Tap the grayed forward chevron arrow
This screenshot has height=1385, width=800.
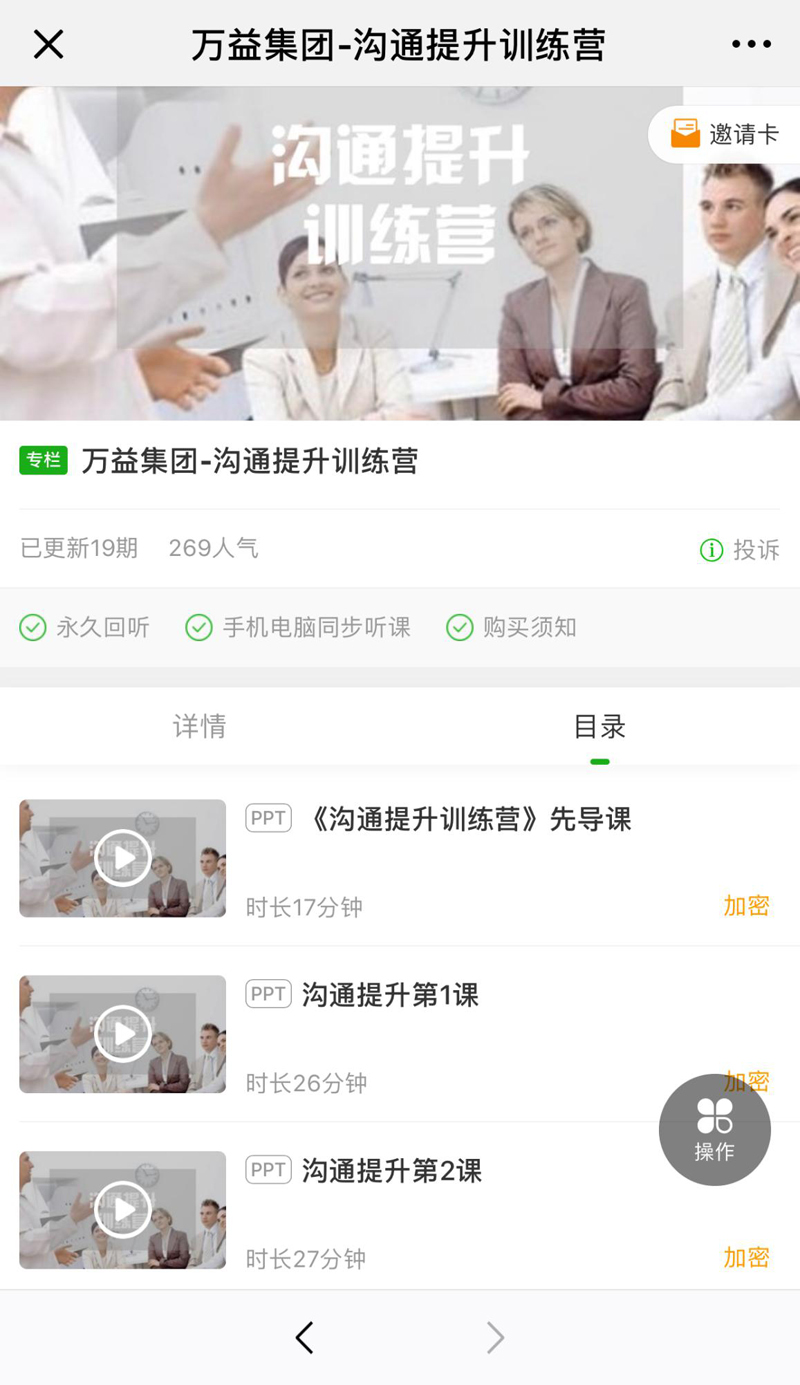coord(495,1336)
